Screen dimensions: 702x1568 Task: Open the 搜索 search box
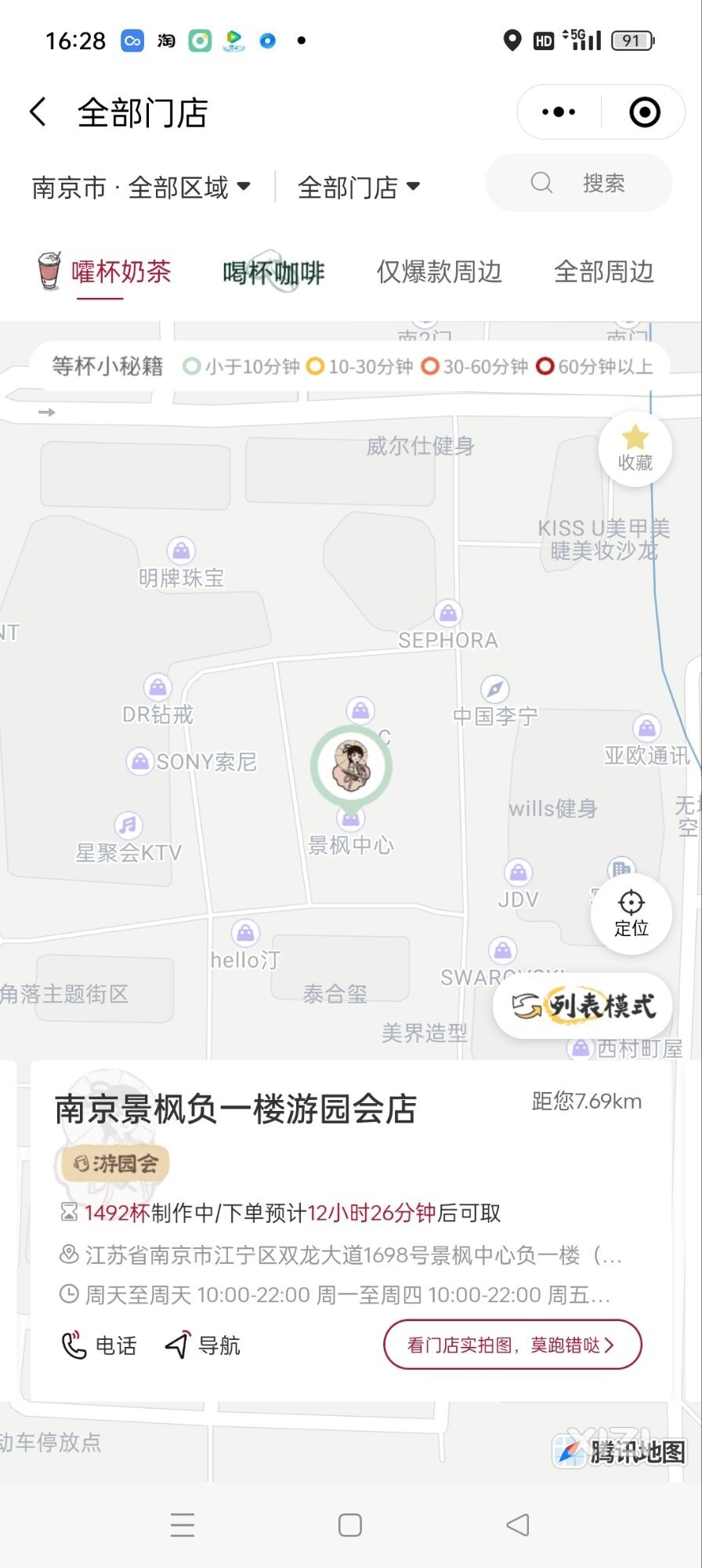click(578, 183)
